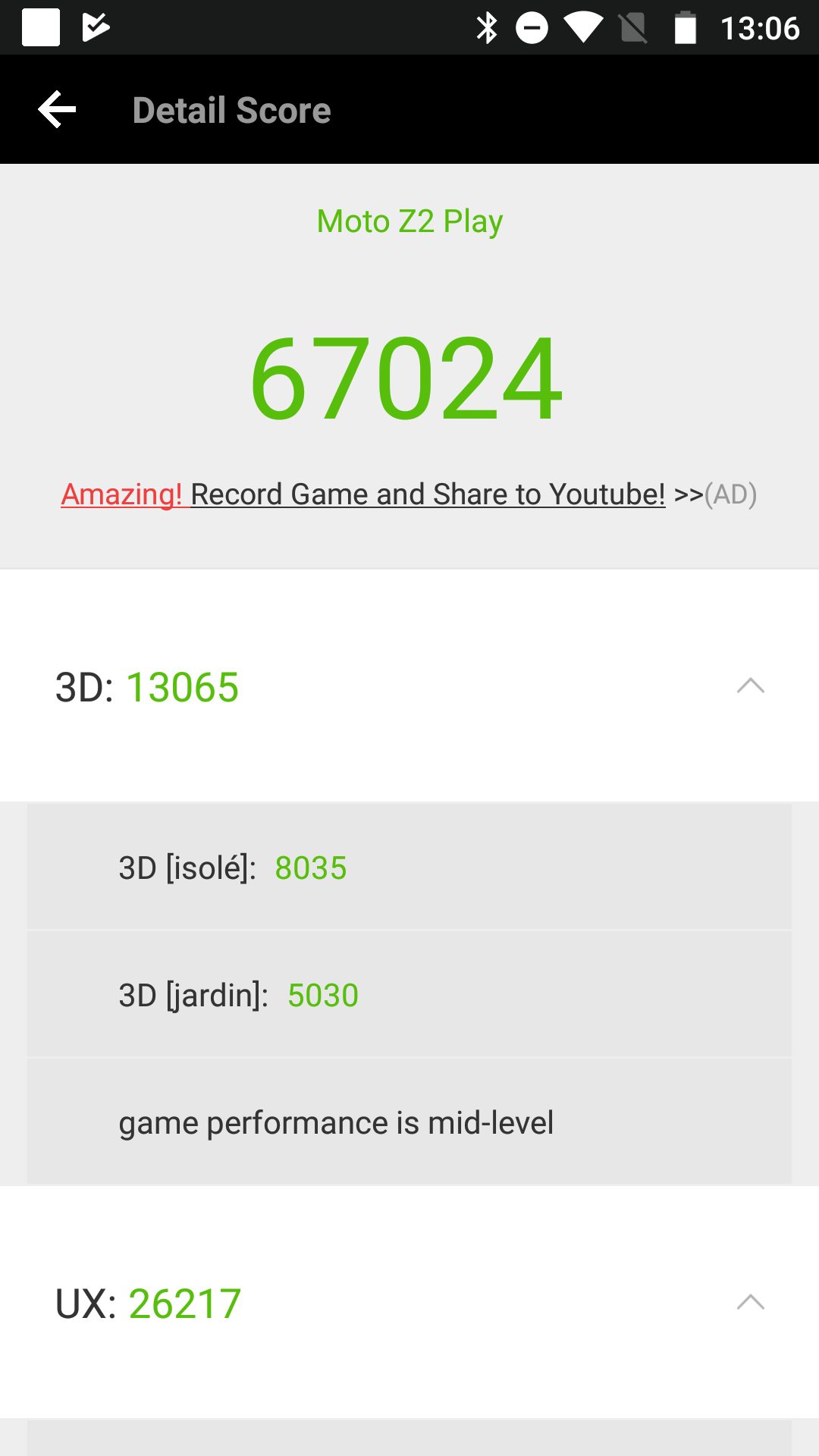Image resolution: width=819 pixels, height=1456 pixels.
Task: Go back from Detail Score
Action: tap(58, 110)
